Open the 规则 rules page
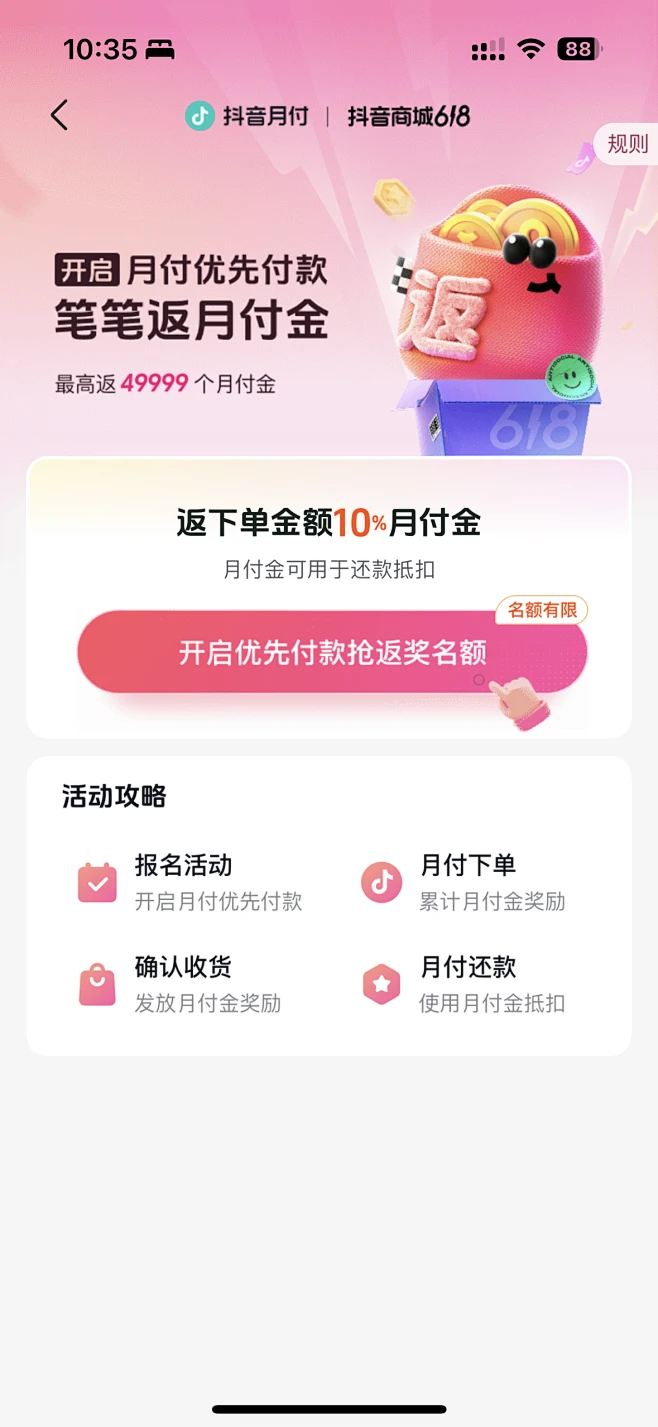This screenshot has width=658, height=1427. pos(627,144)
